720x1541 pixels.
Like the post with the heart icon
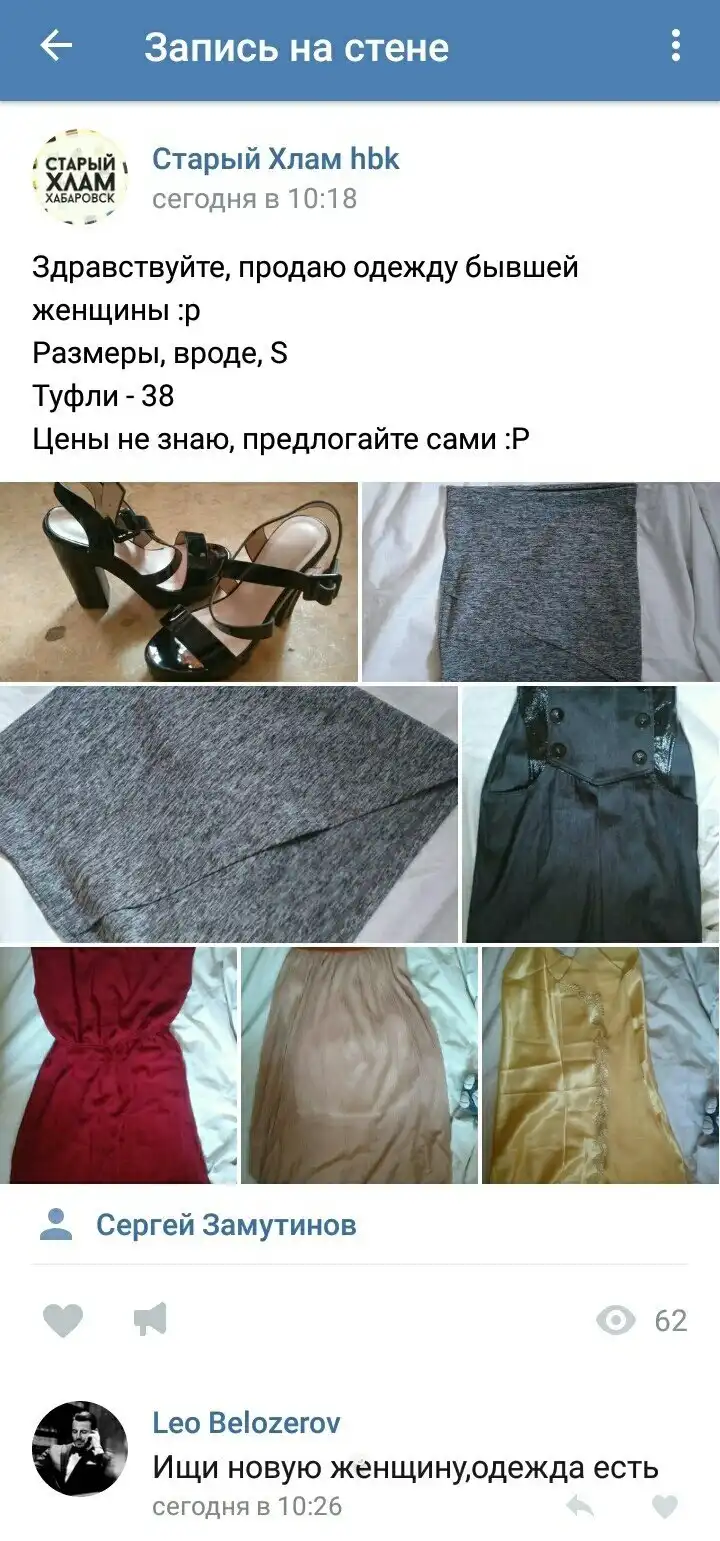[x=63, y=1321]
